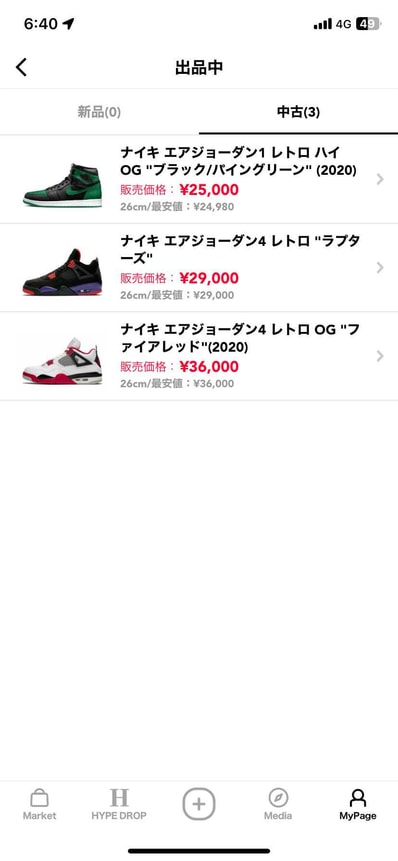398x861 pixels.
Task: Select the 中古(3) tab
Action: pos(299,112)
